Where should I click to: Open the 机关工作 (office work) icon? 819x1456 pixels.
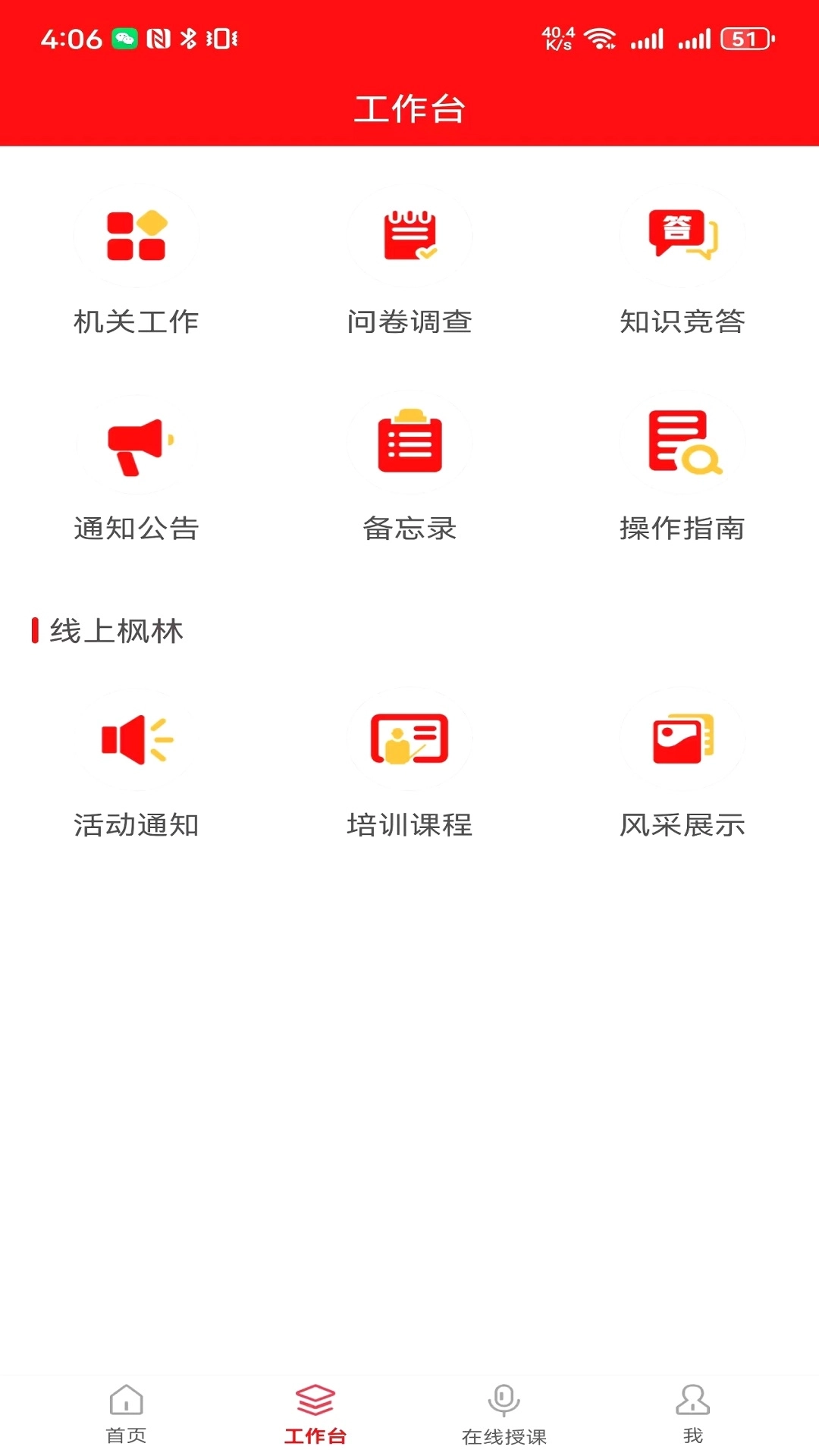pyautogui.click(x=135, y=237)
